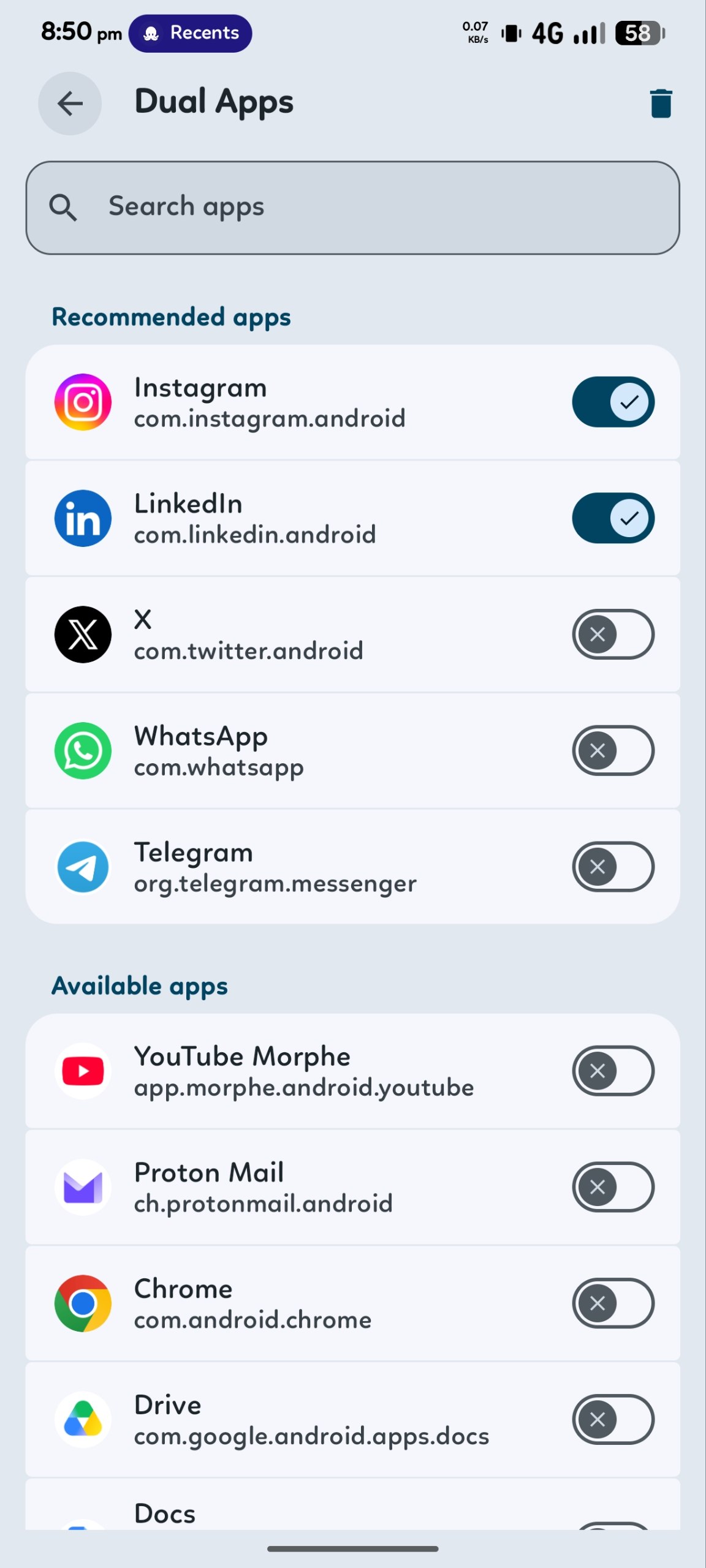
Task: Switch on the Chrome dual app toggle
Action: coord(613,1303)
